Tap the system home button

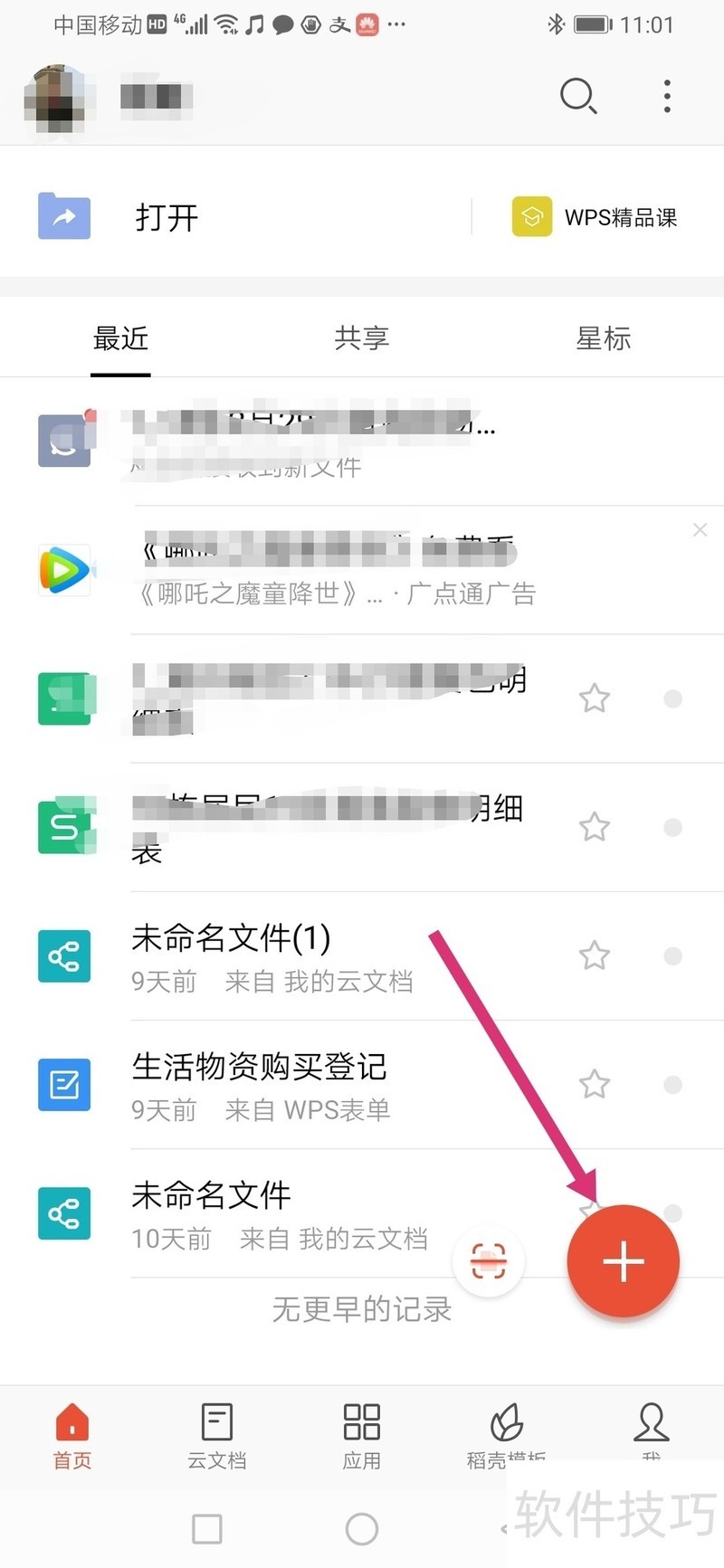coord(361,1529)
